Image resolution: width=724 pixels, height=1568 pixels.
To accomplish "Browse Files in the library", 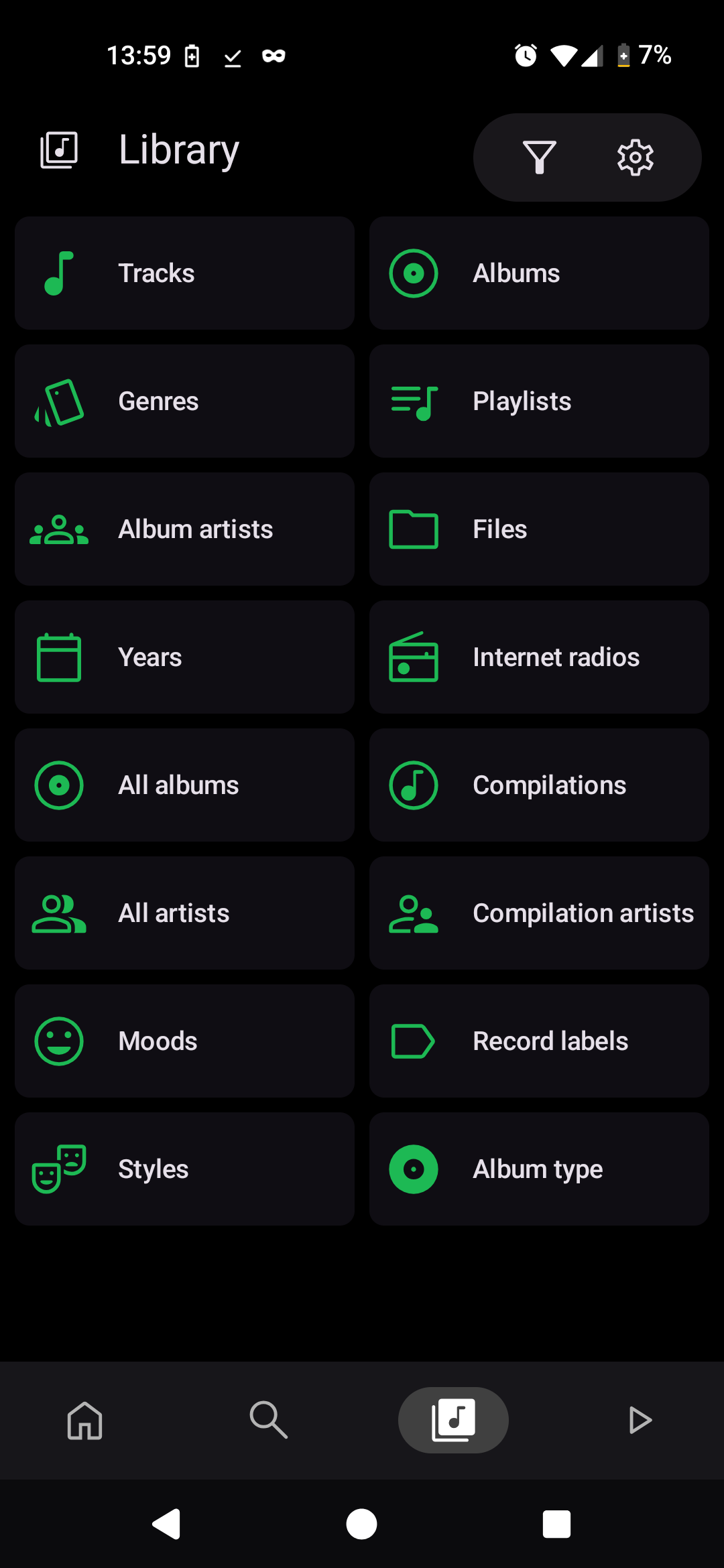I will pos(539,529).
